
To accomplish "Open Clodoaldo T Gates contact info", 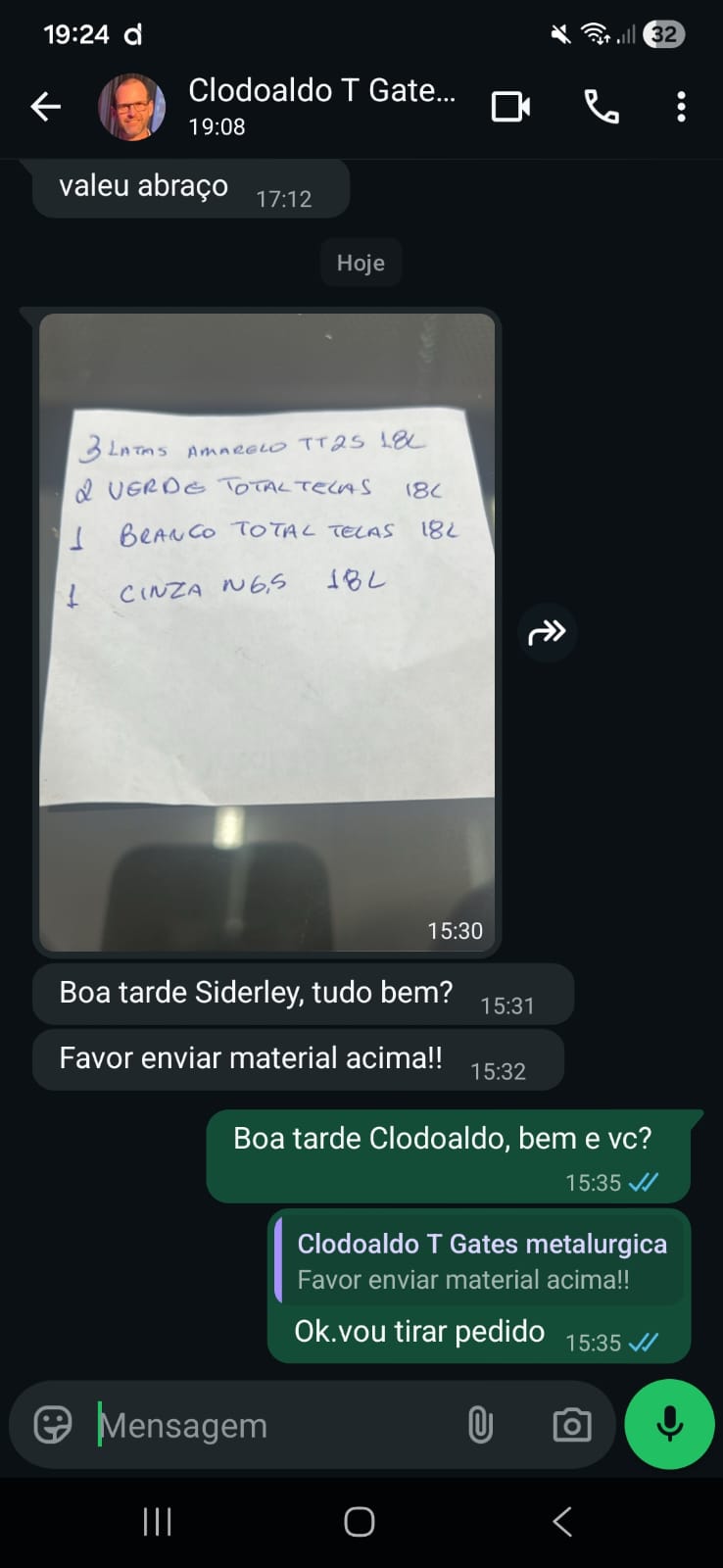I will (320, 106).
